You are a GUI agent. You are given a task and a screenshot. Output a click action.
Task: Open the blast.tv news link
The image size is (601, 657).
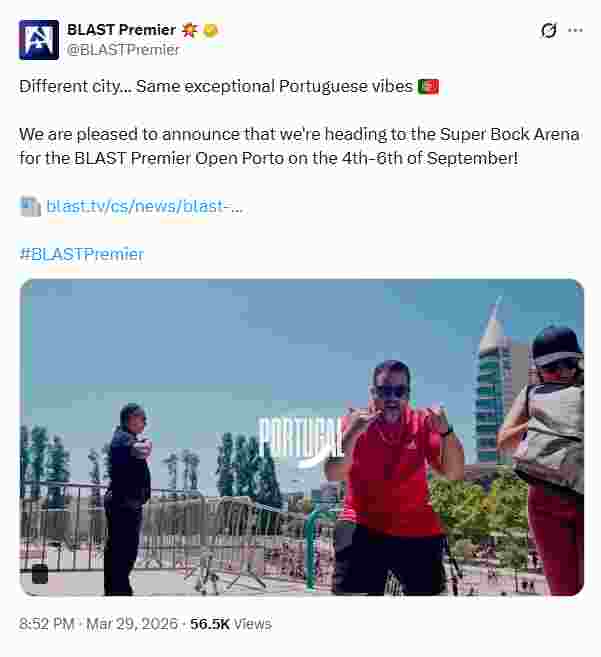pyautogui.click(x=144, y=207)
